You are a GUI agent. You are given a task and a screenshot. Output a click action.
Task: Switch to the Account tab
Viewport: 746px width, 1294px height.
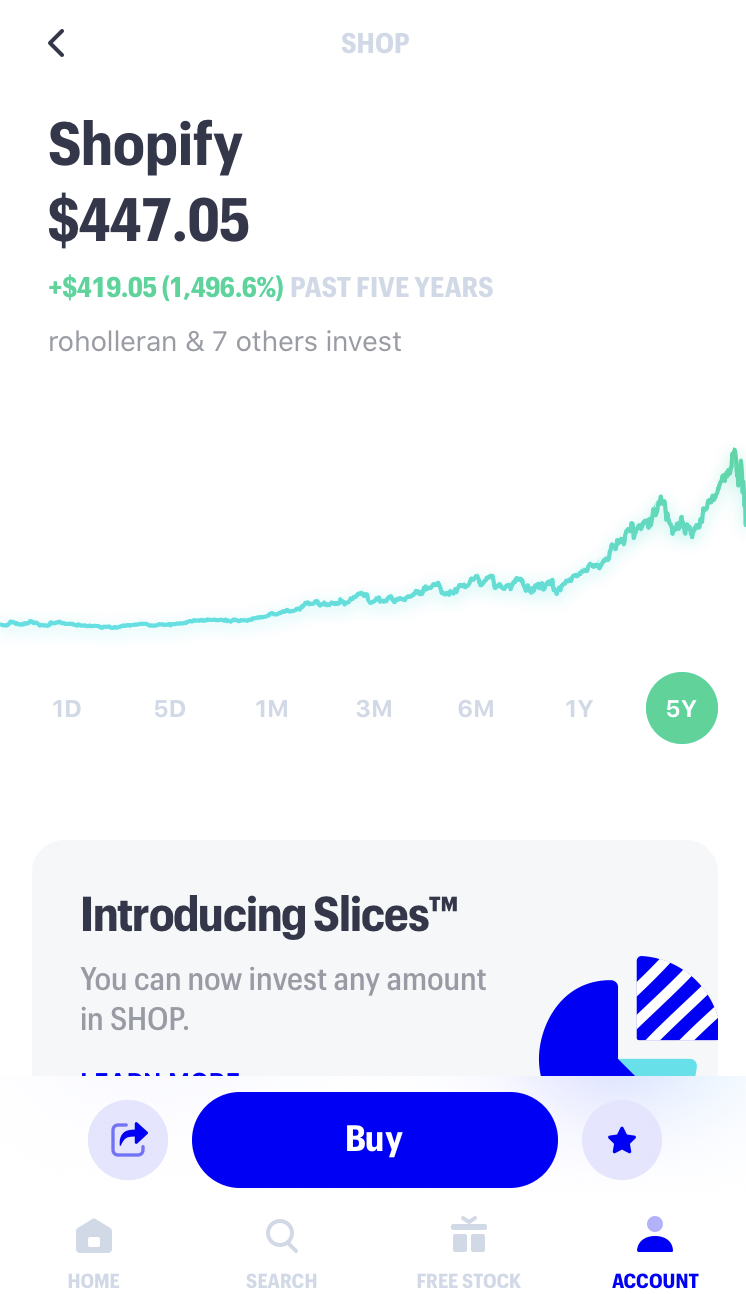655,1252
